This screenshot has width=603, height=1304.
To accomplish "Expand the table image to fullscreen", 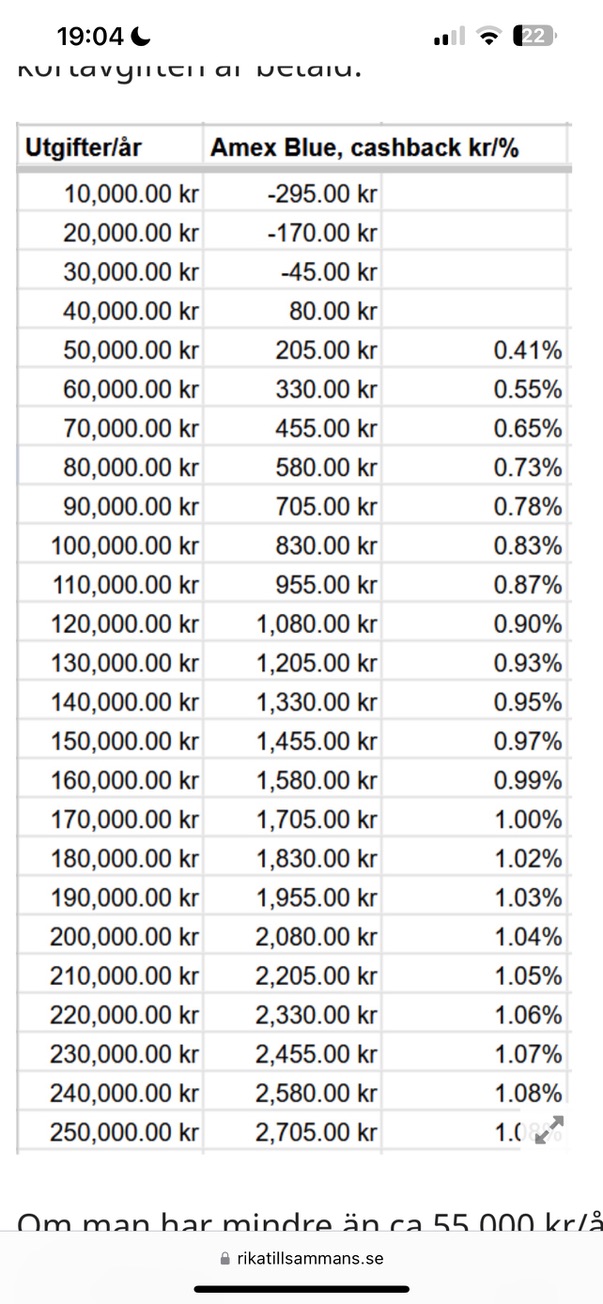I will (x=549, y=1129).
